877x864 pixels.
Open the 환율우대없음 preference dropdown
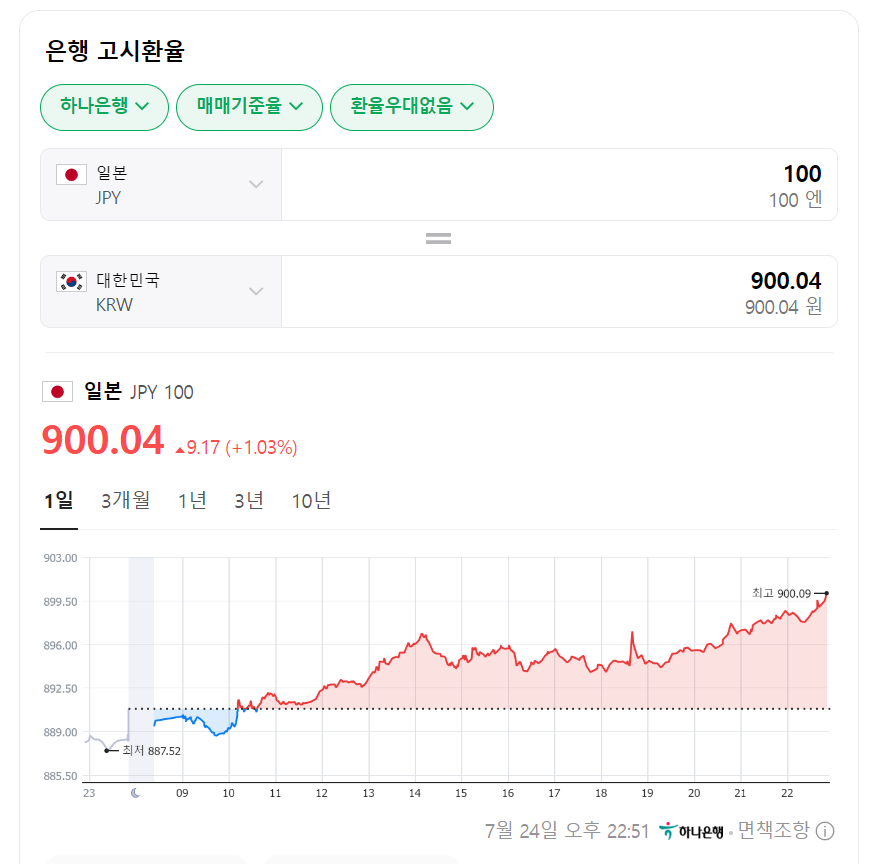[411, 107]
